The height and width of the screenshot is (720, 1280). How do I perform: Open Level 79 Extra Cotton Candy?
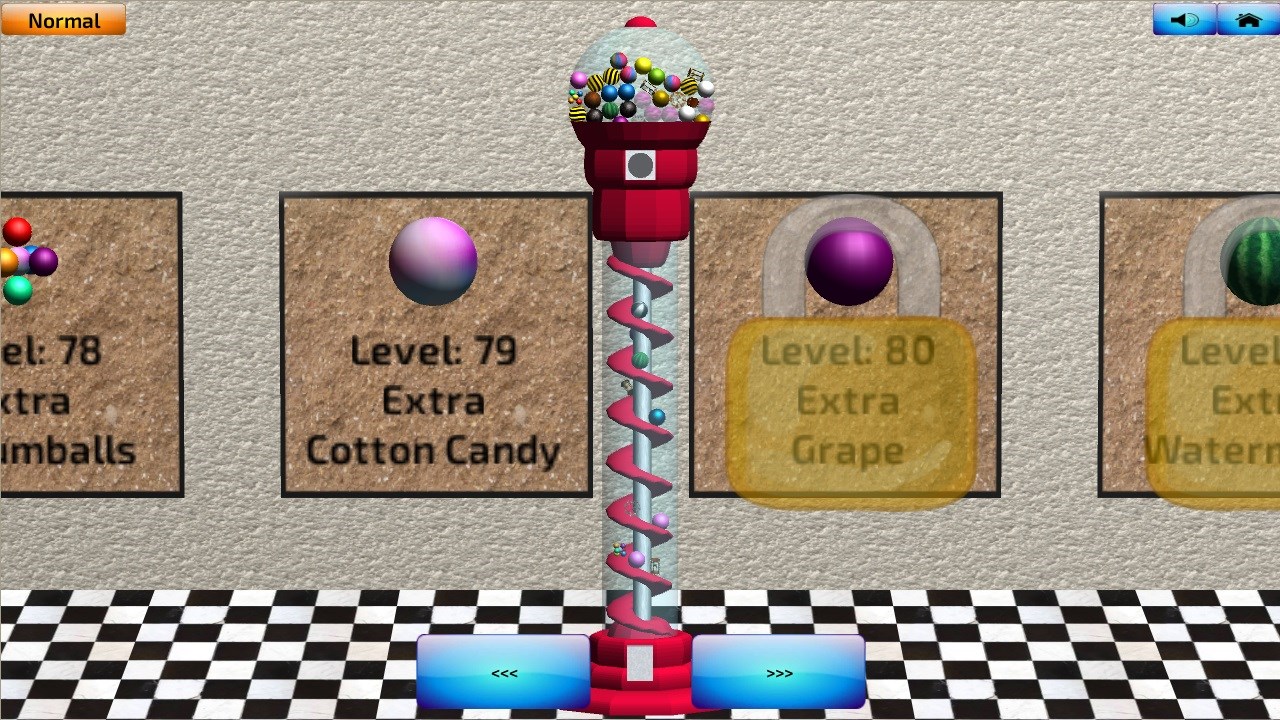point(435,345)
